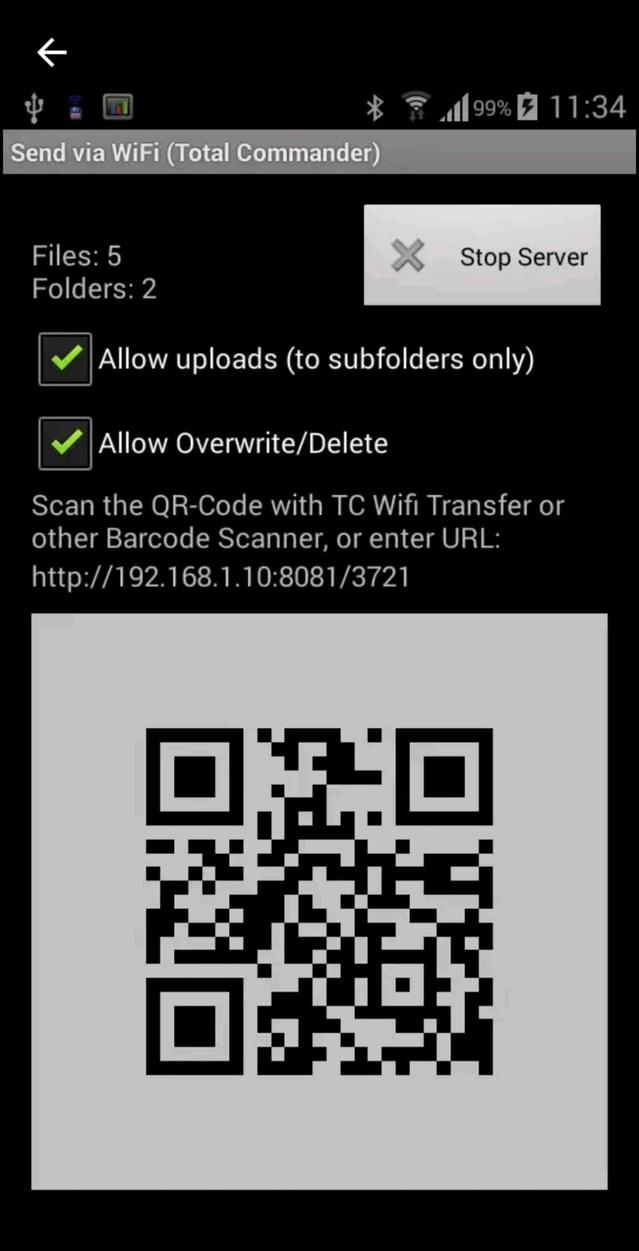Screen dimensions: 639x1251
Task: Stop the WiFi transfer server
Action: click(x=482, y=256)
